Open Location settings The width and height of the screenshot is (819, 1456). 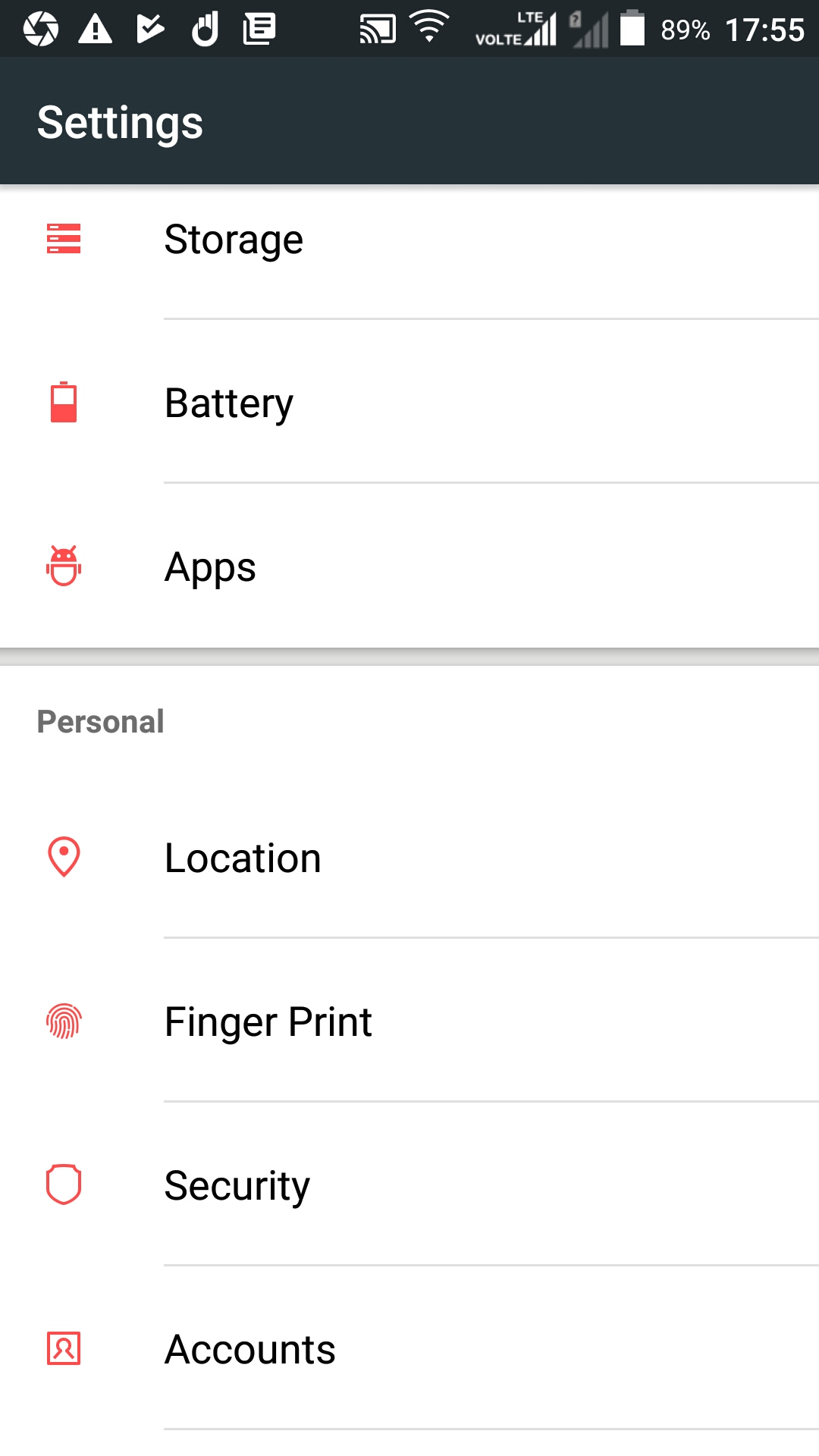coord(409,858)
